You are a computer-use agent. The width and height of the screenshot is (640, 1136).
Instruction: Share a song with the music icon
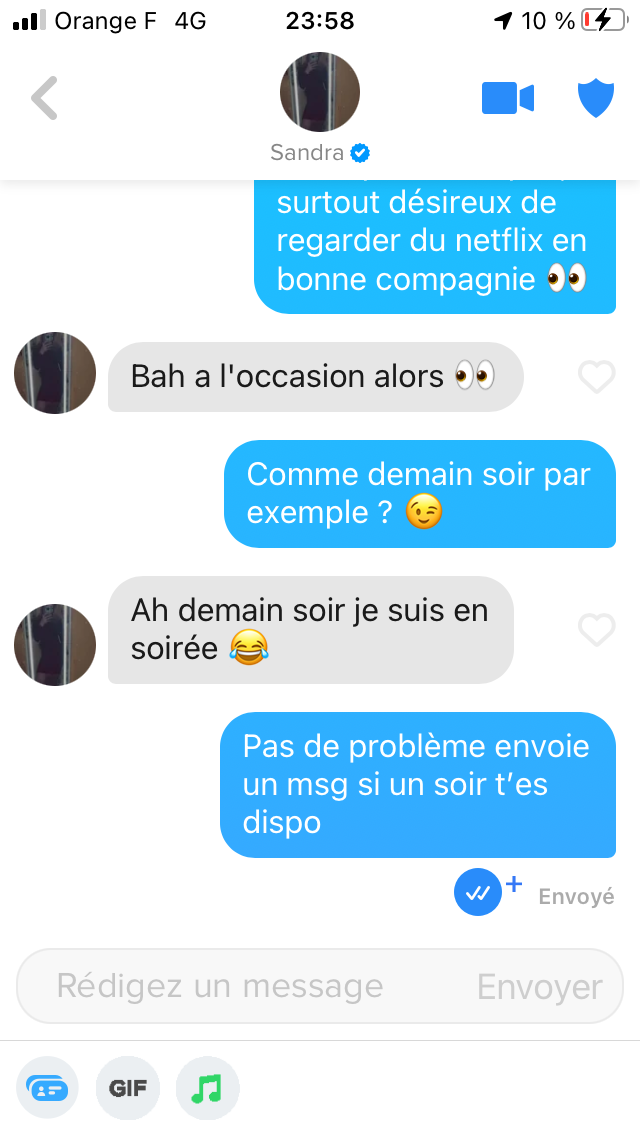click(207, 1087)
